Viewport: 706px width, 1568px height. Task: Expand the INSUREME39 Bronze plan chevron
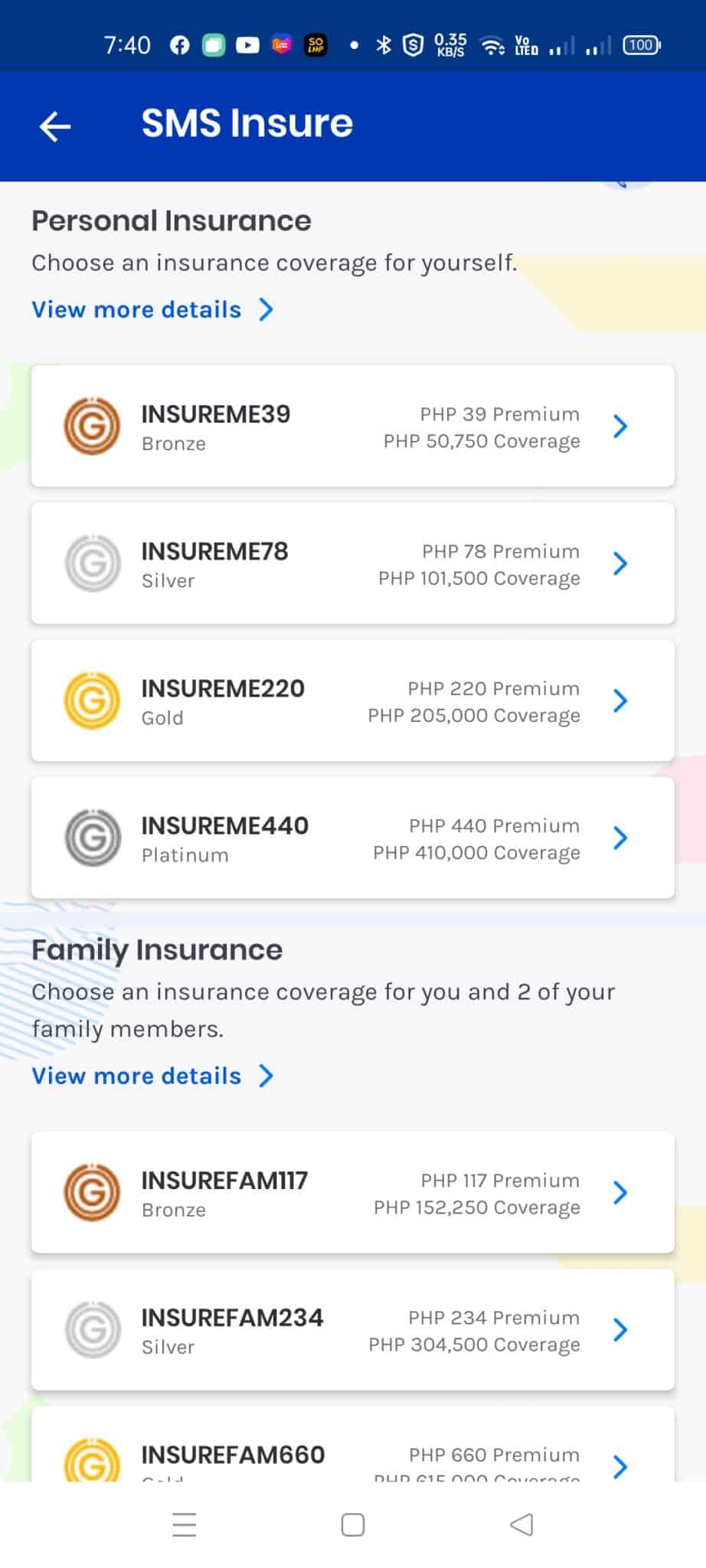[x=620, y=426]
